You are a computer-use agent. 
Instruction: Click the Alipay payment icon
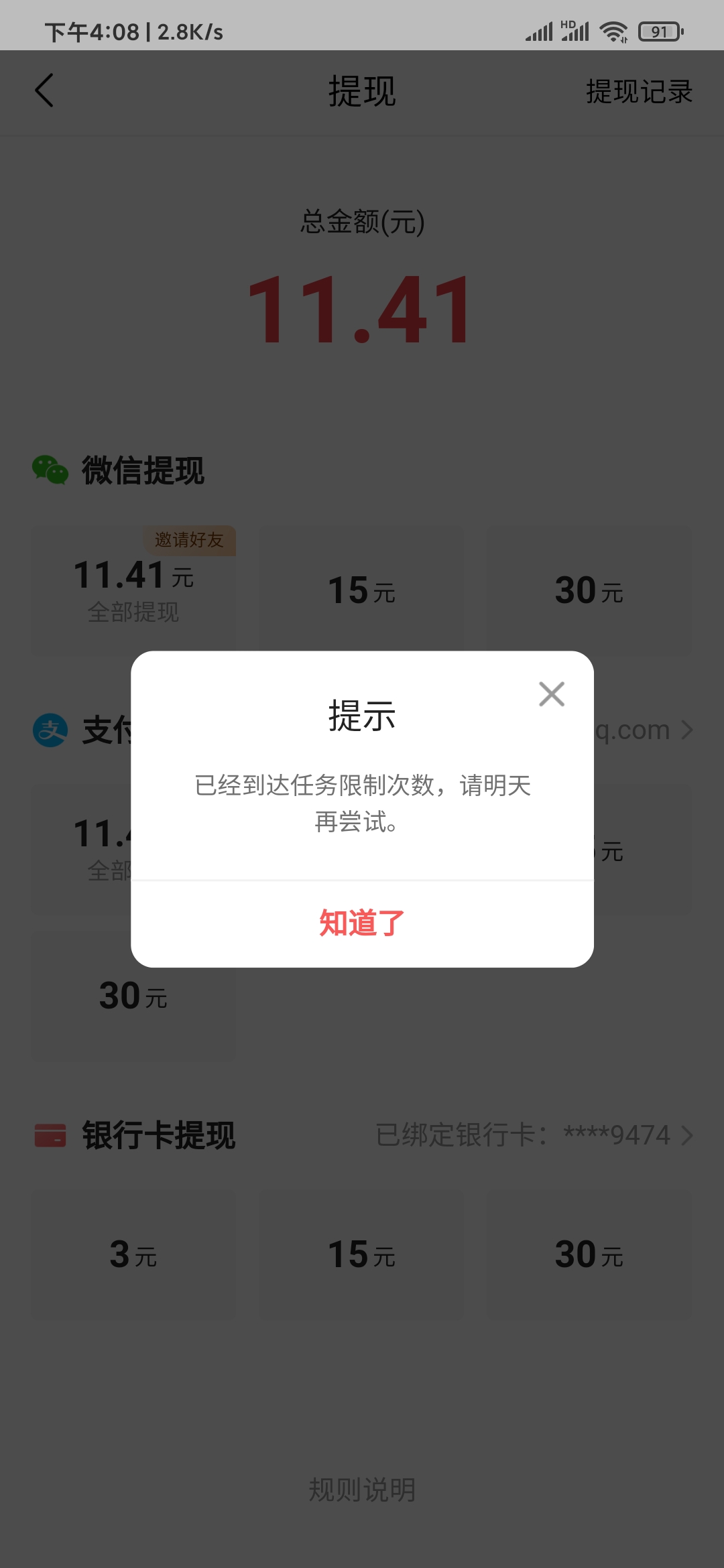point(50,730)
